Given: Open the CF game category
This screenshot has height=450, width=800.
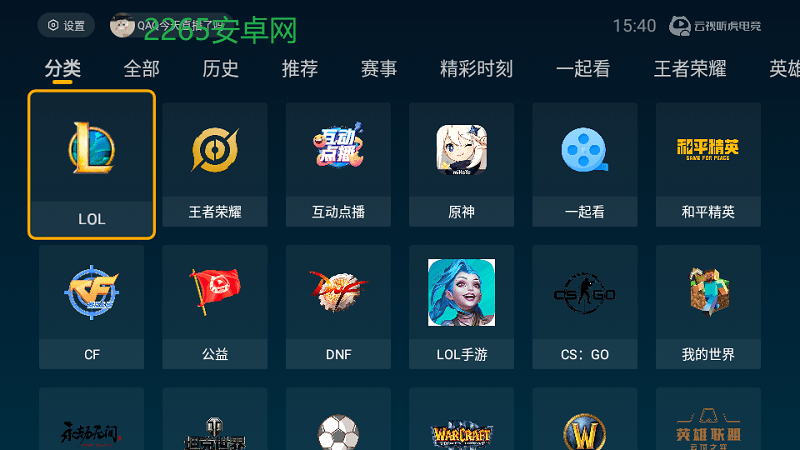Looking at the screenshot, I should click(91, 307).
